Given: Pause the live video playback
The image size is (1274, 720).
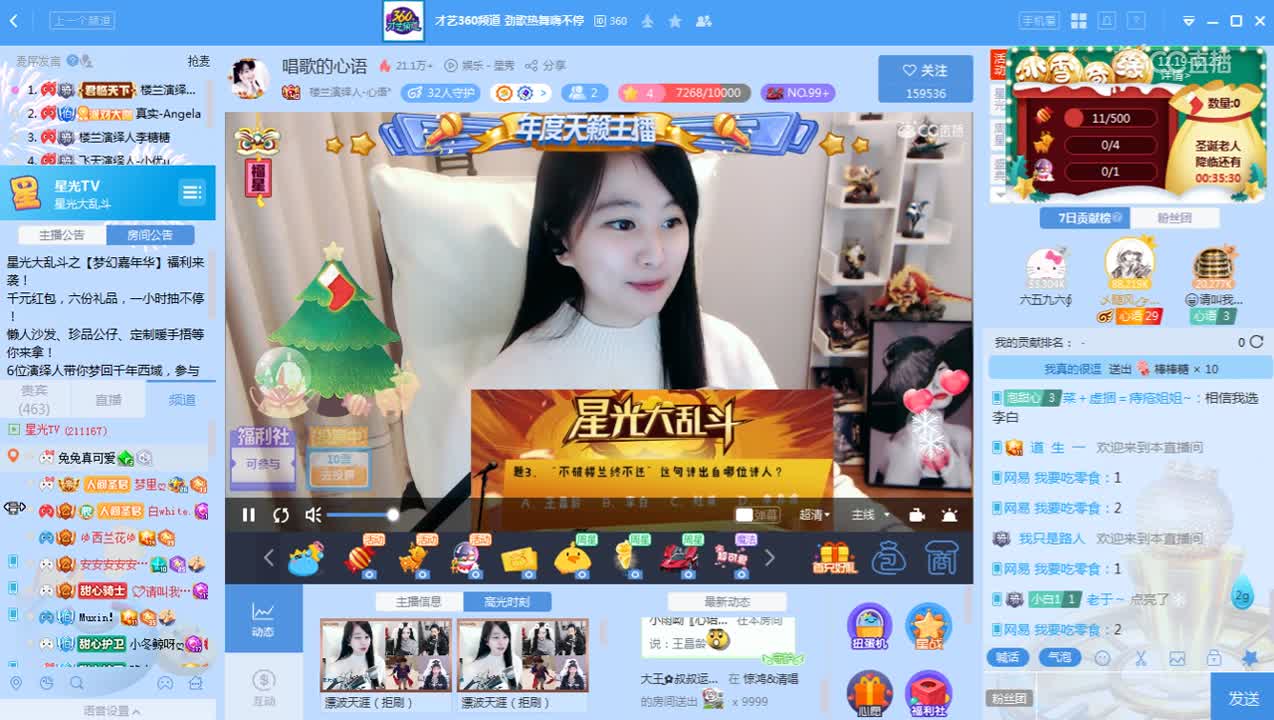Looking at the screenshot, I should pos(249,515).
